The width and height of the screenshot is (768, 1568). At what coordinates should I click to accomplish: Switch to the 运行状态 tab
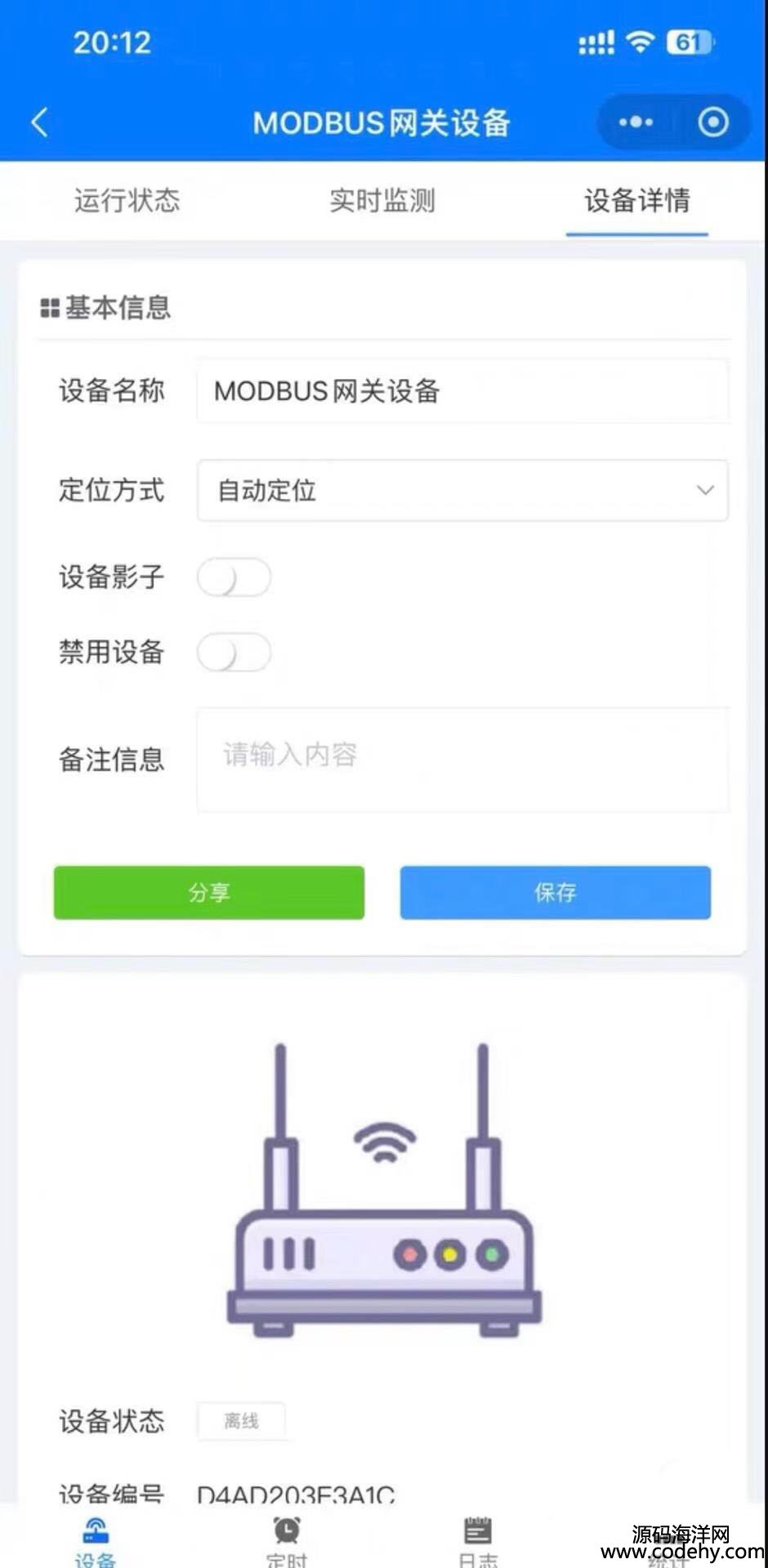[x=127, y=201]
